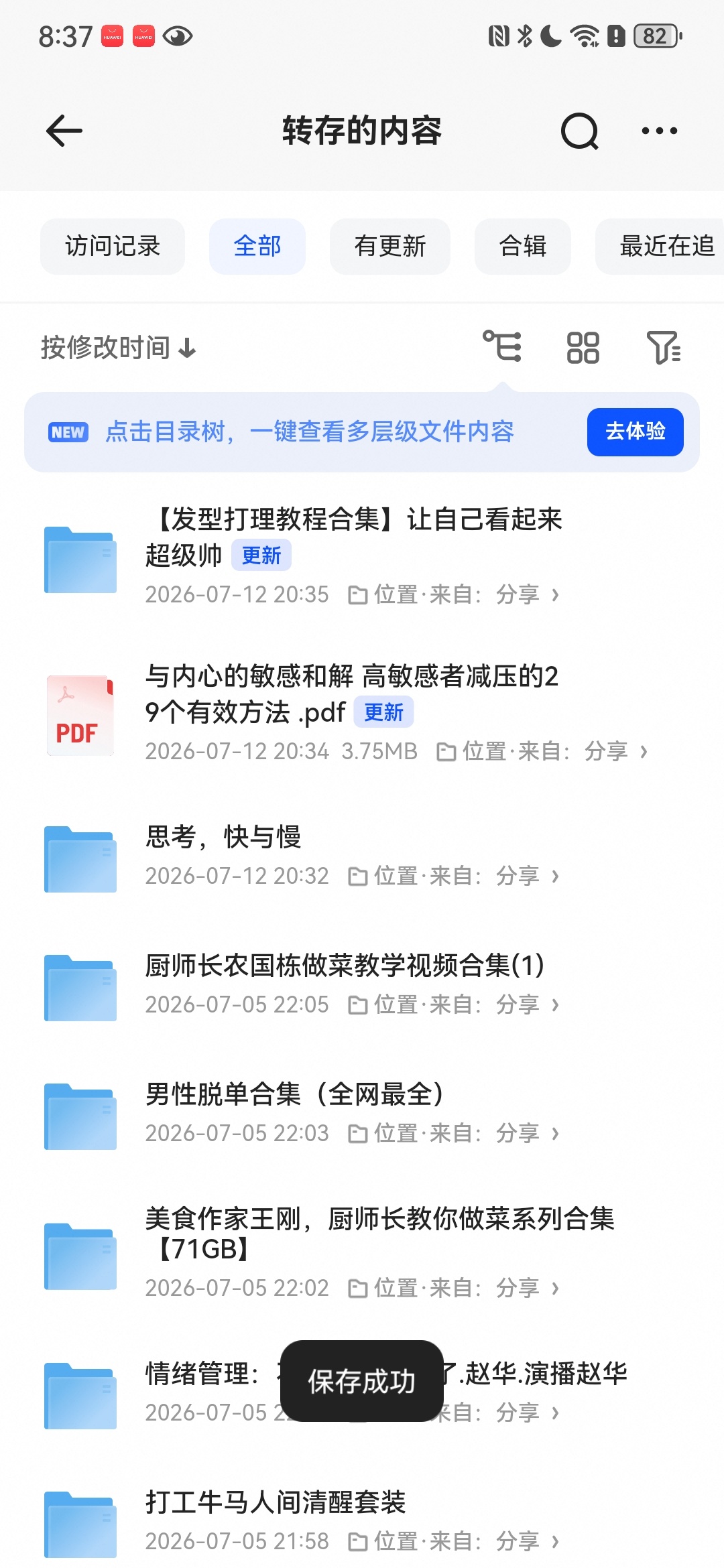724x1568 pixels.
Task: Switch to the 合辑 tab
Action: (x=523, y=247)
